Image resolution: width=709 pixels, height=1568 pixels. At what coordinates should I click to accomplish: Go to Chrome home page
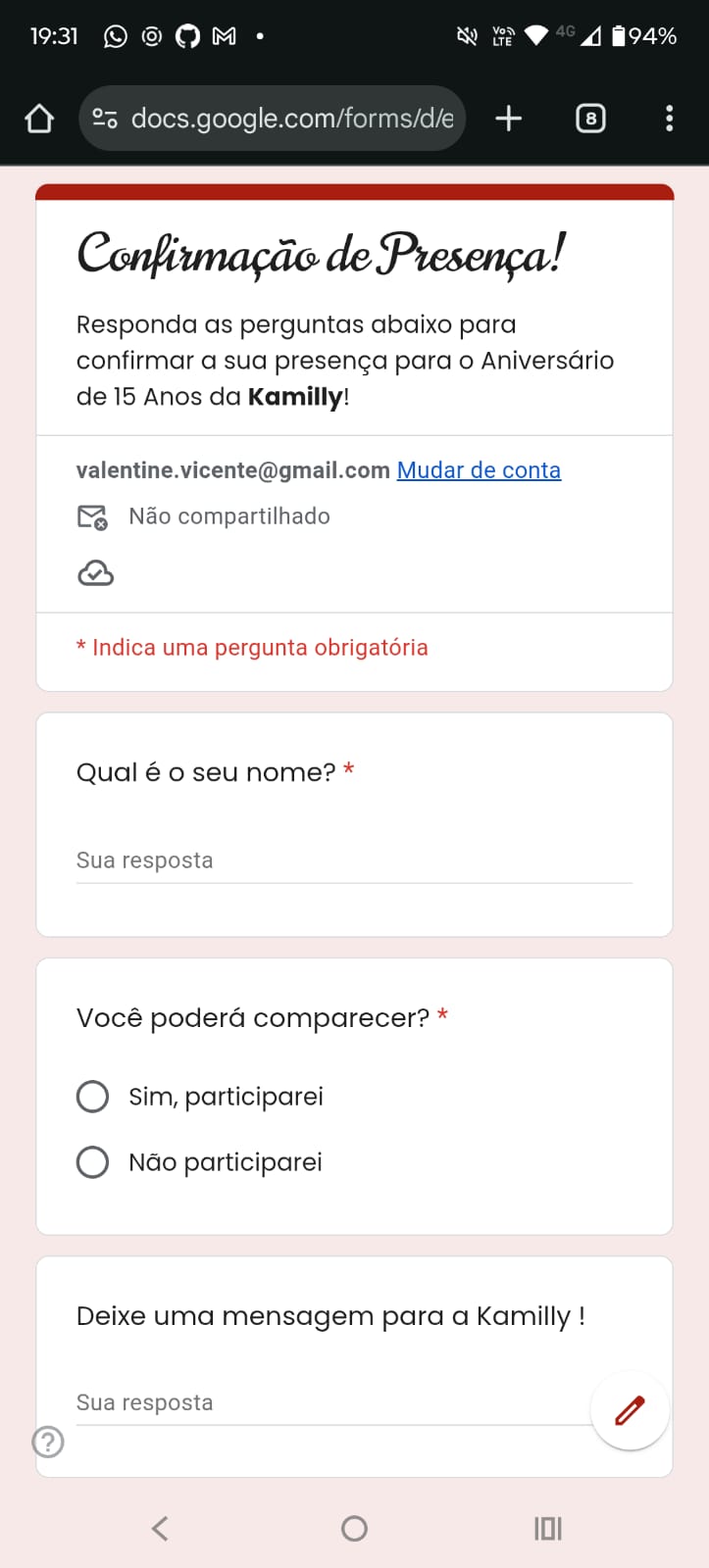tap(38, 118)
